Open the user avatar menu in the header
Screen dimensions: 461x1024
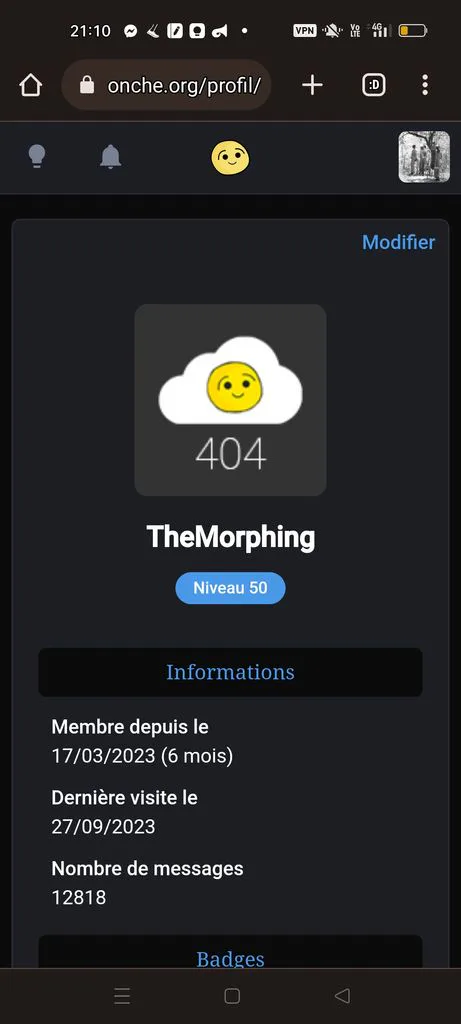tap(424, 157)
